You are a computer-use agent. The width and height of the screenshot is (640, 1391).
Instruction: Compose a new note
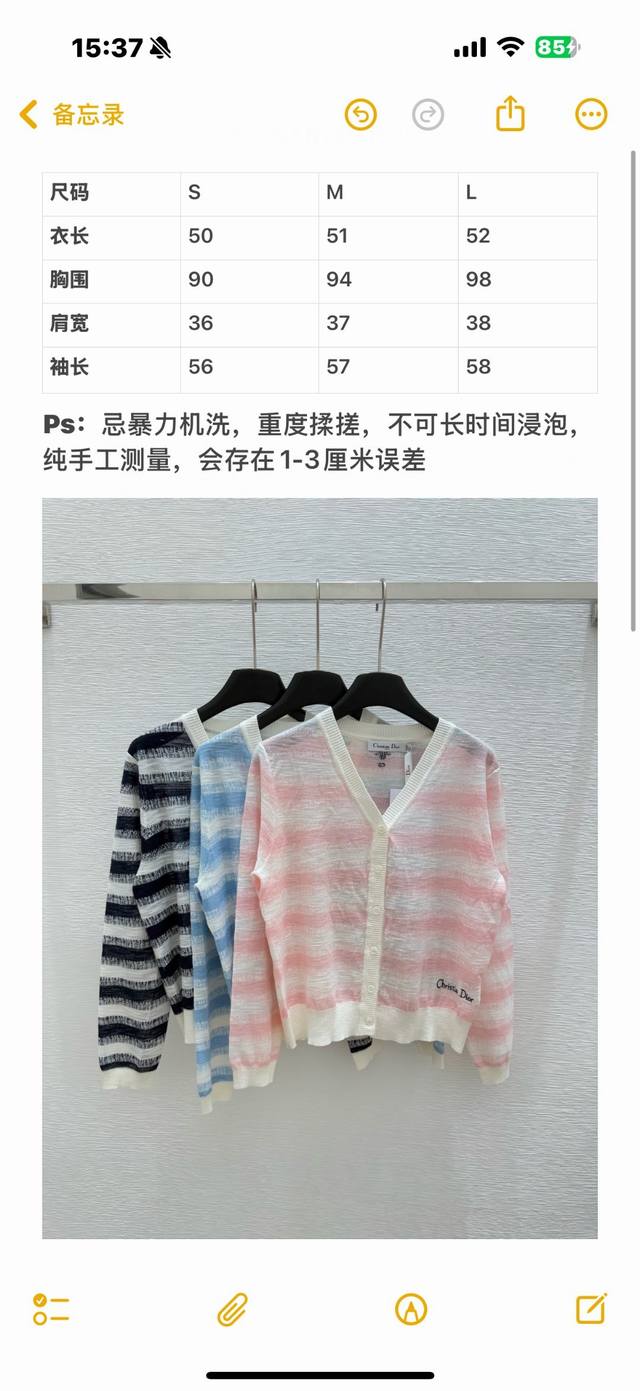click(591, 1308)
